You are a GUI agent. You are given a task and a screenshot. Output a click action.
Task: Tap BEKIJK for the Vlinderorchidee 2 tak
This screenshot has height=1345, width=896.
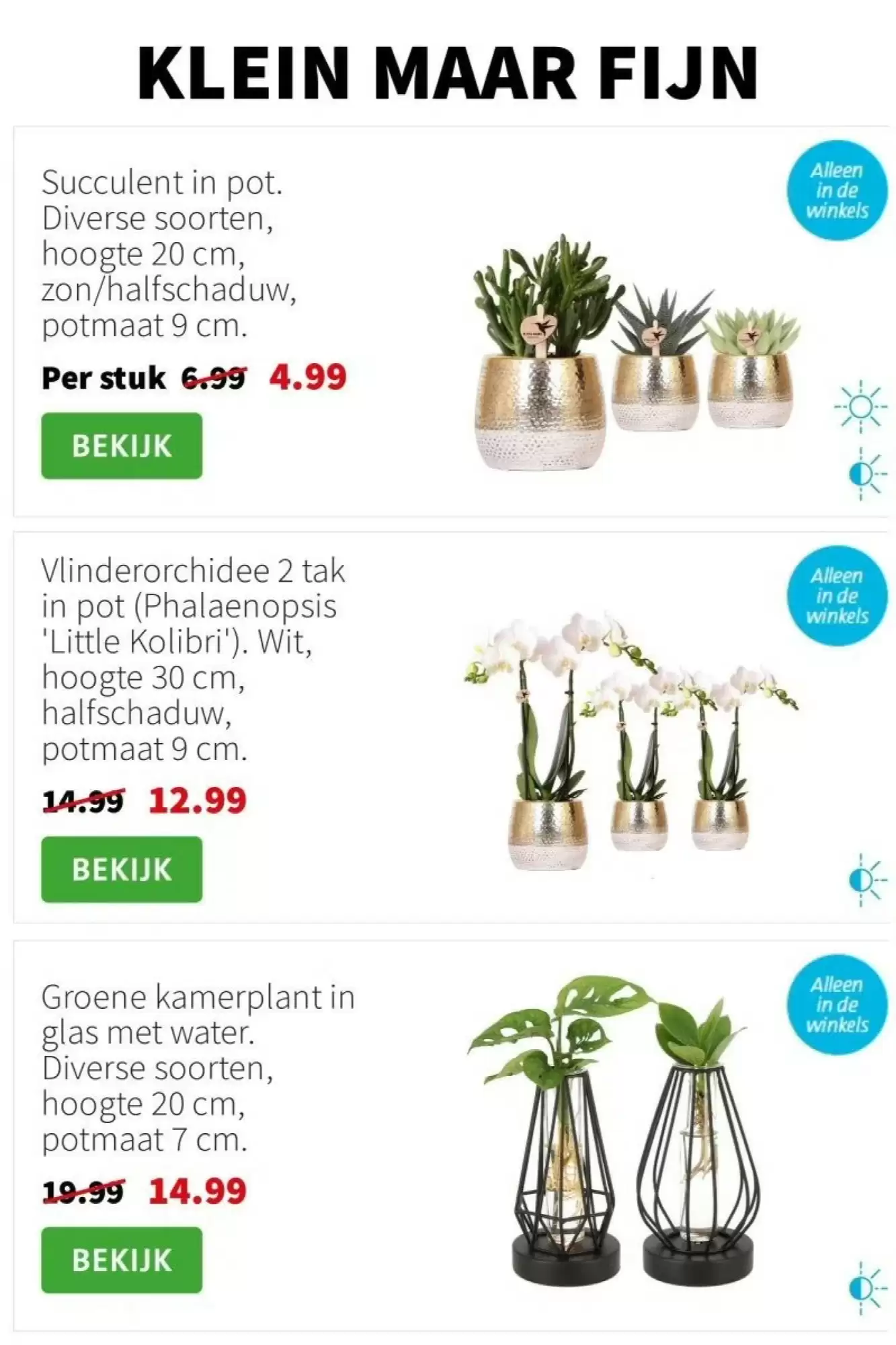click(x=122, y=869)
